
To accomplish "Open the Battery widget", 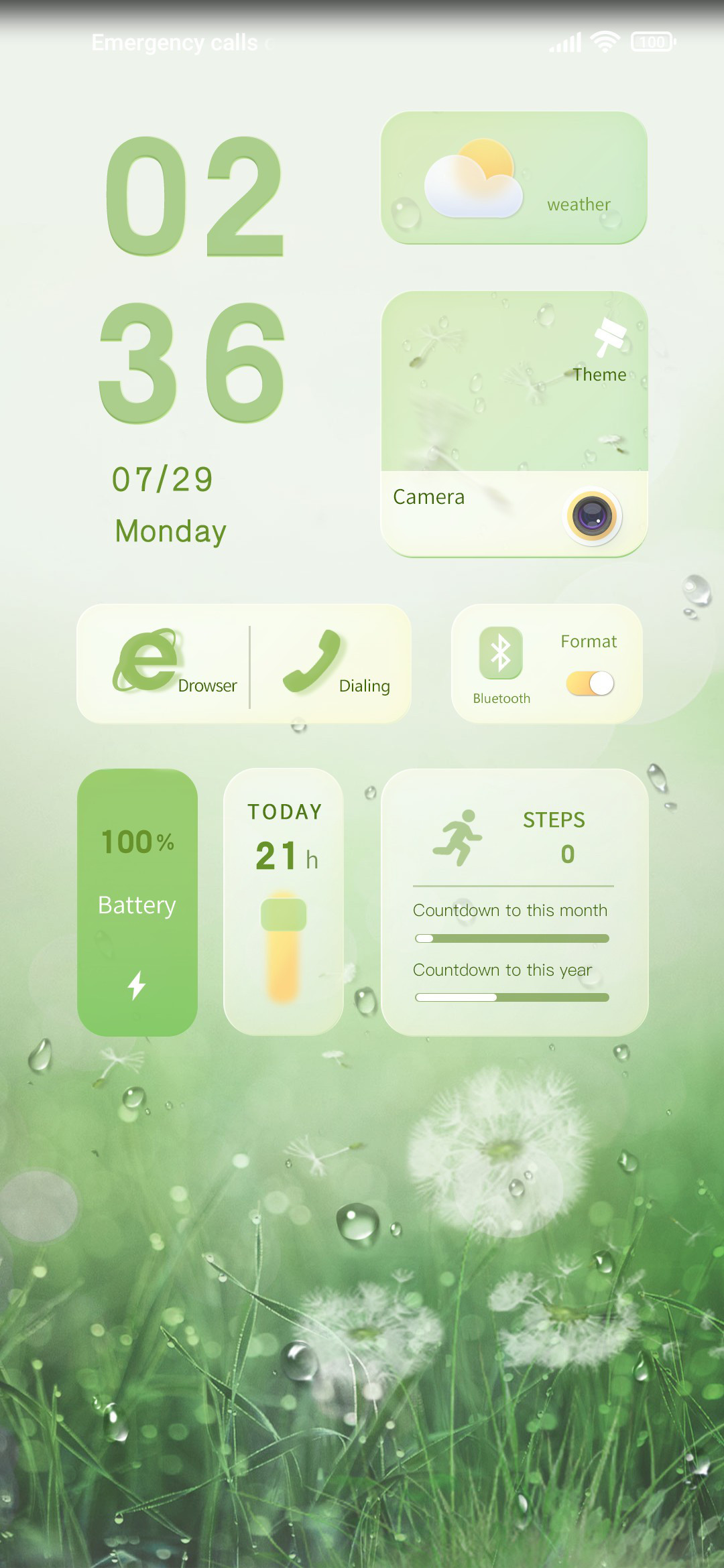I will (x=137, y=903).
